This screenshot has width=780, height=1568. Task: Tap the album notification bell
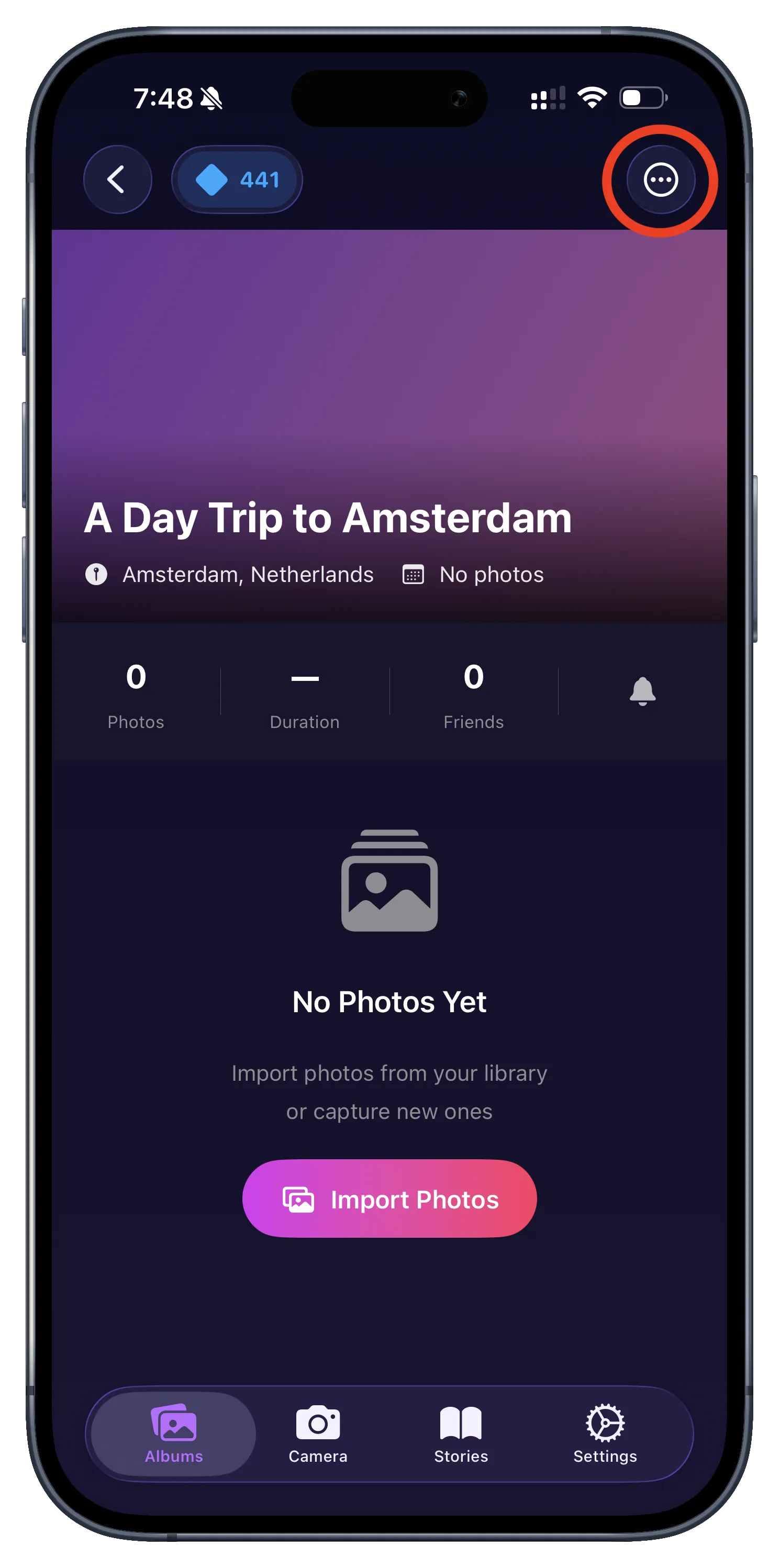coord(642,691)
